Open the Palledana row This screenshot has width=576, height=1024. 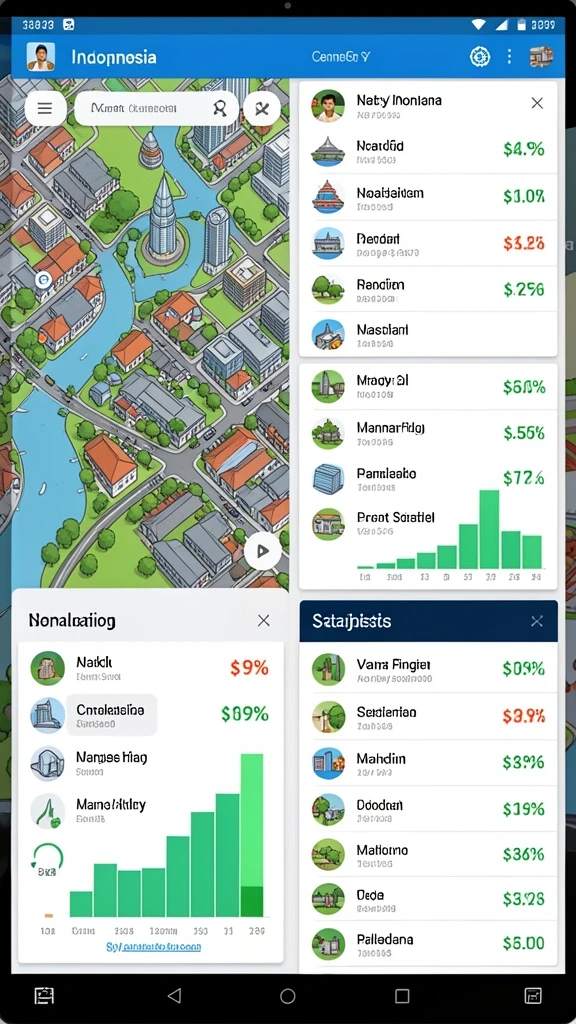[428, 944]
